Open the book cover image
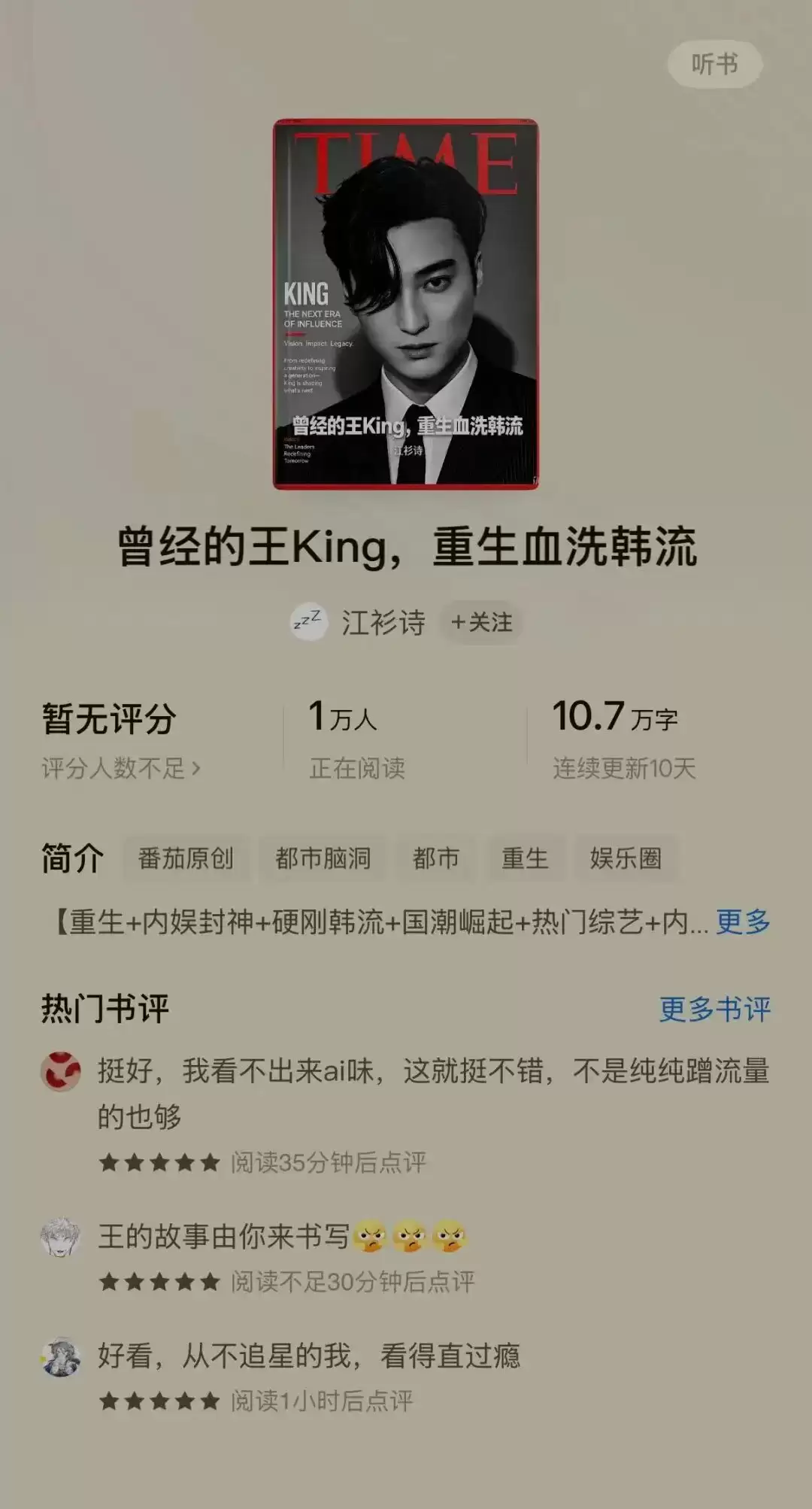Viewport: 812px width, 1509px height. [x=406, y=305]
